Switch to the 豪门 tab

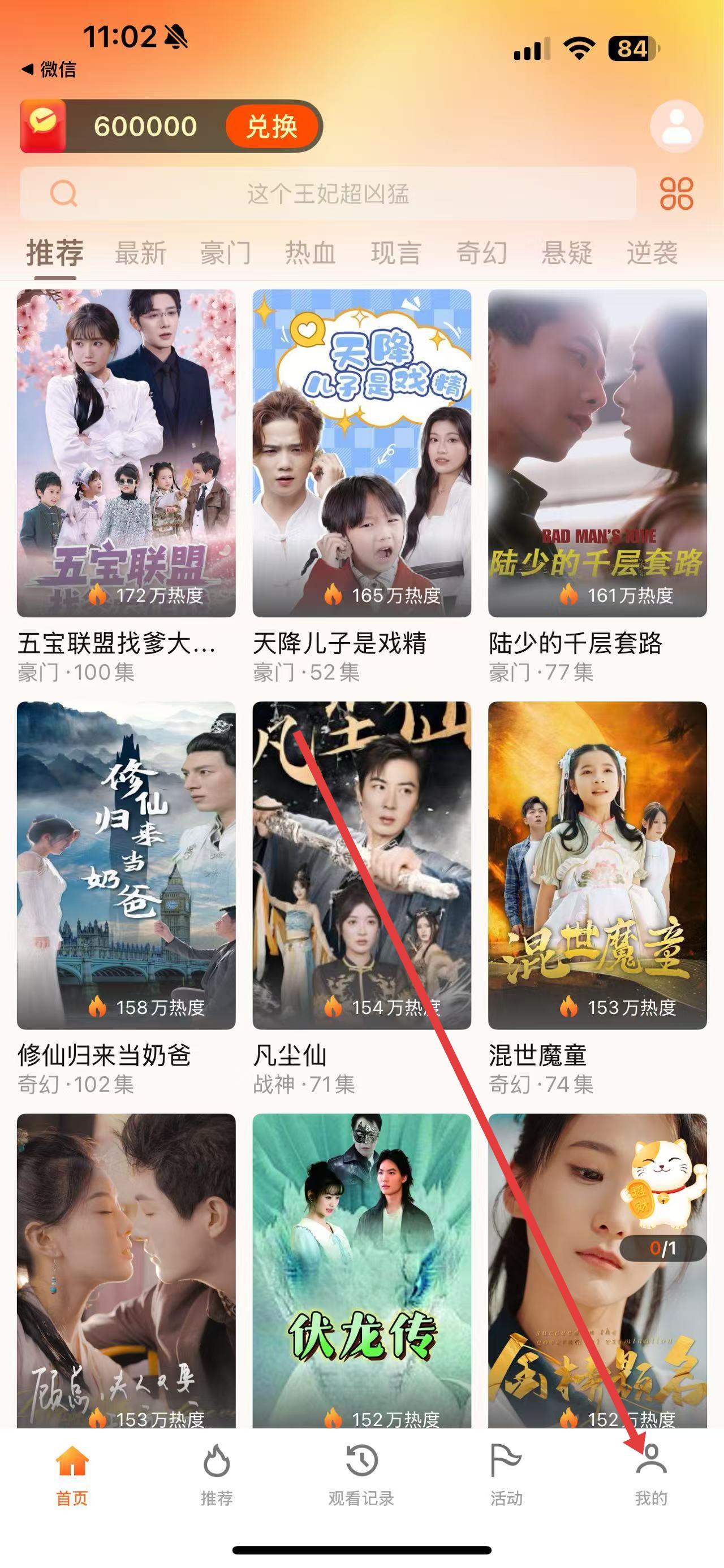click(225, 253)
